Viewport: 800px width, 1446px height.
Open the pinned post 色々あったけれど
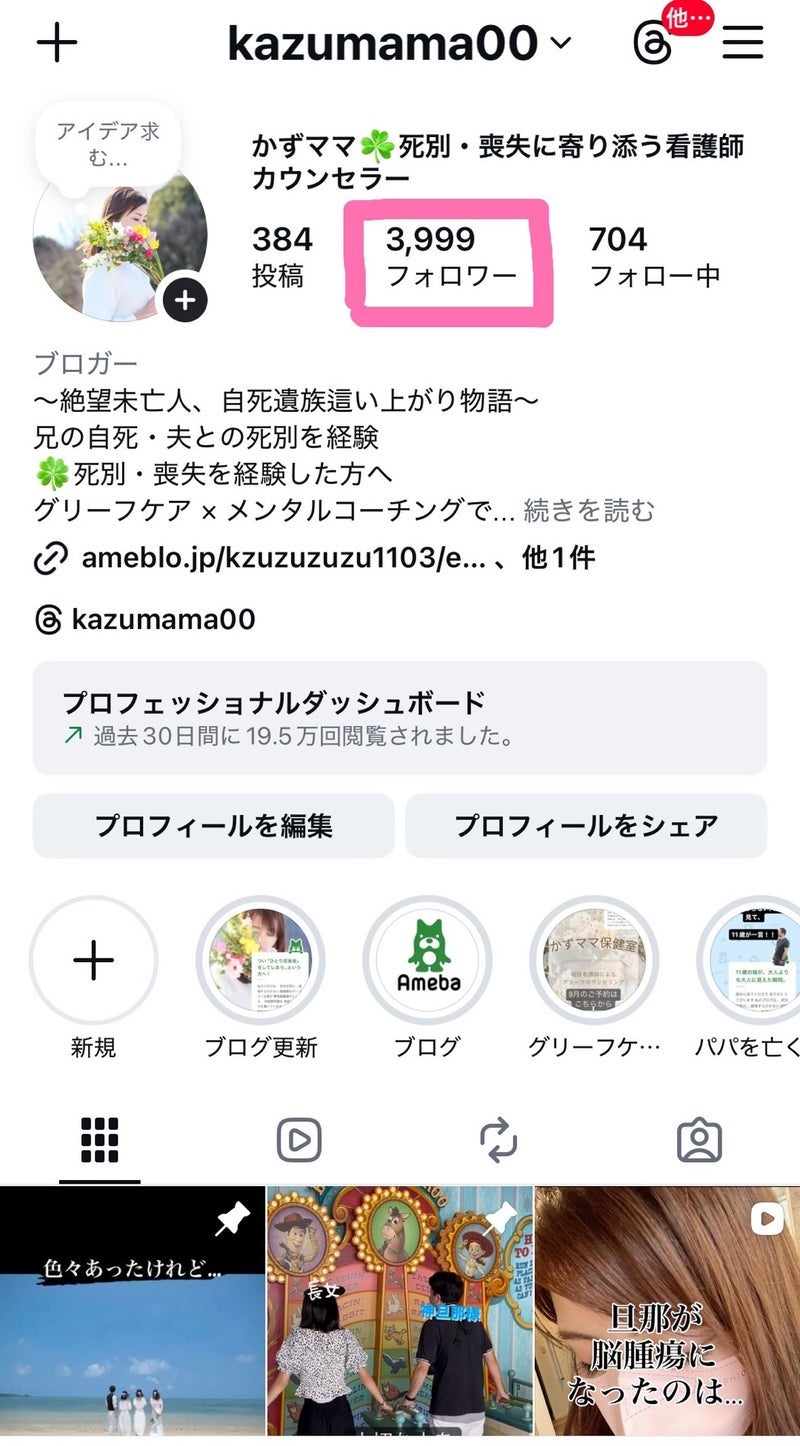(132, 1310)
